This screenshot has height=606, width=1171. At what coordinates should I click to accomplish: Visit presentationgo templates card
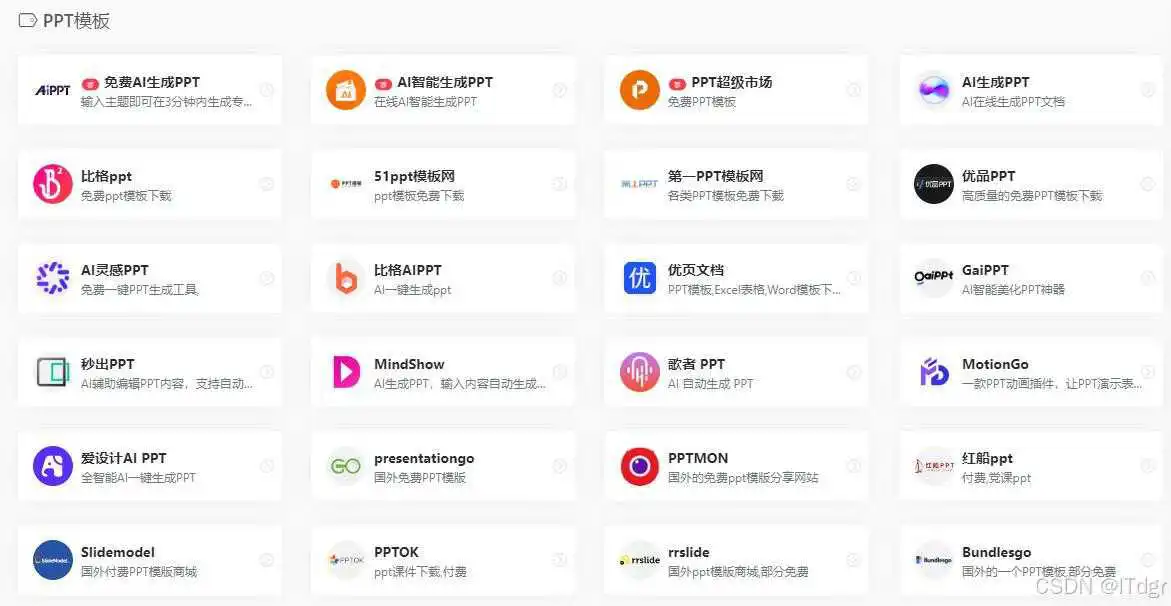tap(442, 467)
